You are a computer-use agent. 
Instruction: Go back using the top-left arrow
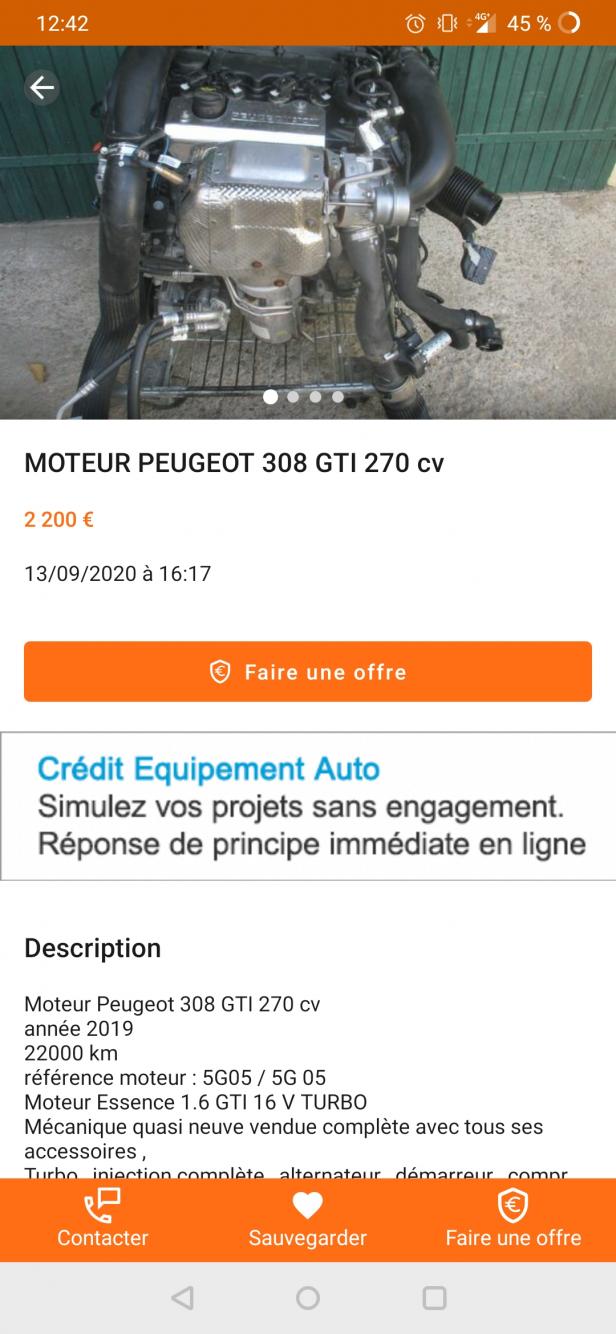(41, 88)
